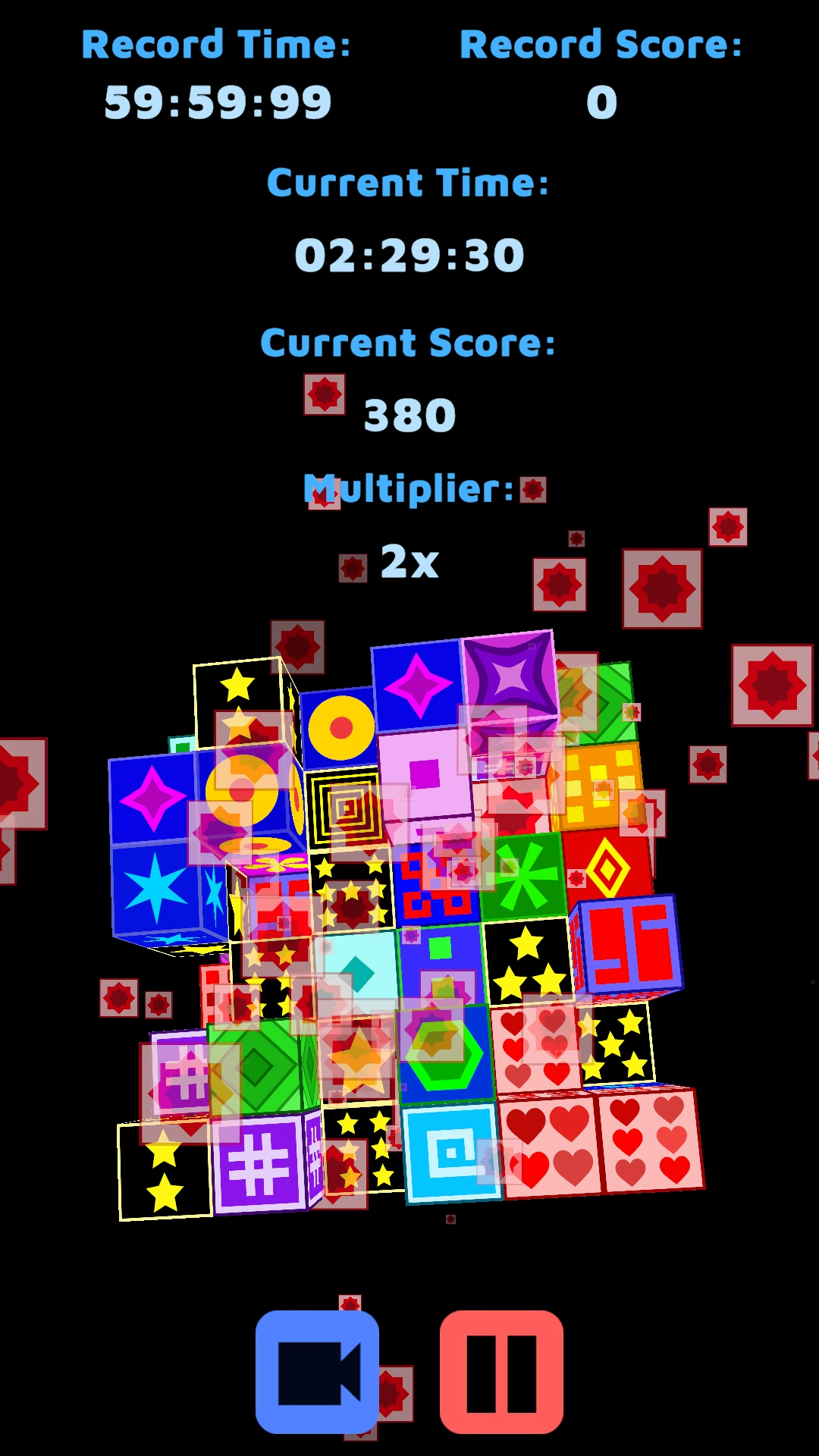Pause the game
The width and height of the screenshot is (819, 1456).
point(501,1372)
